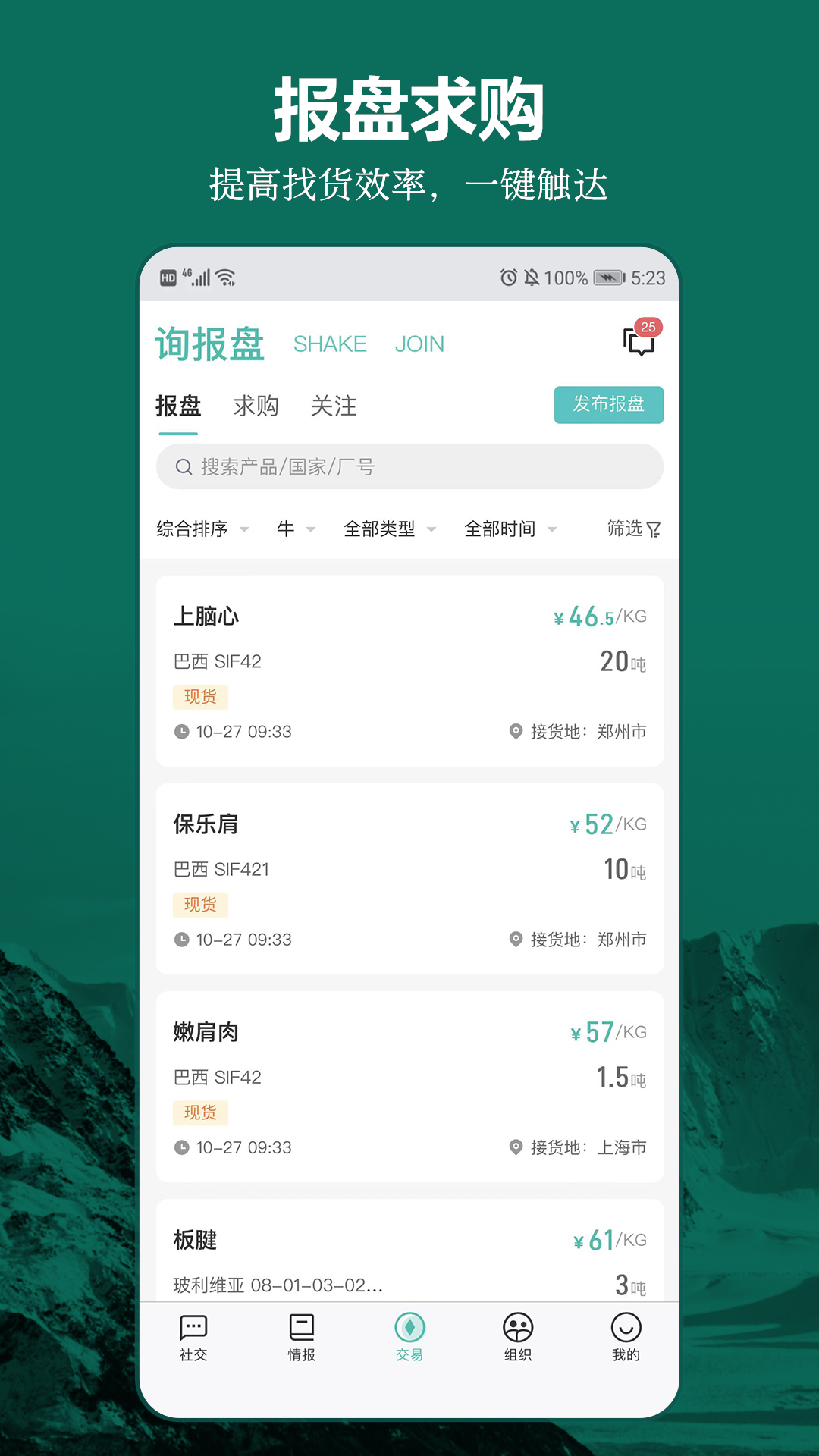Viewport: 819px width, 1456px height.
Task: Open the messages icon with badge 25
Action: 639,342
